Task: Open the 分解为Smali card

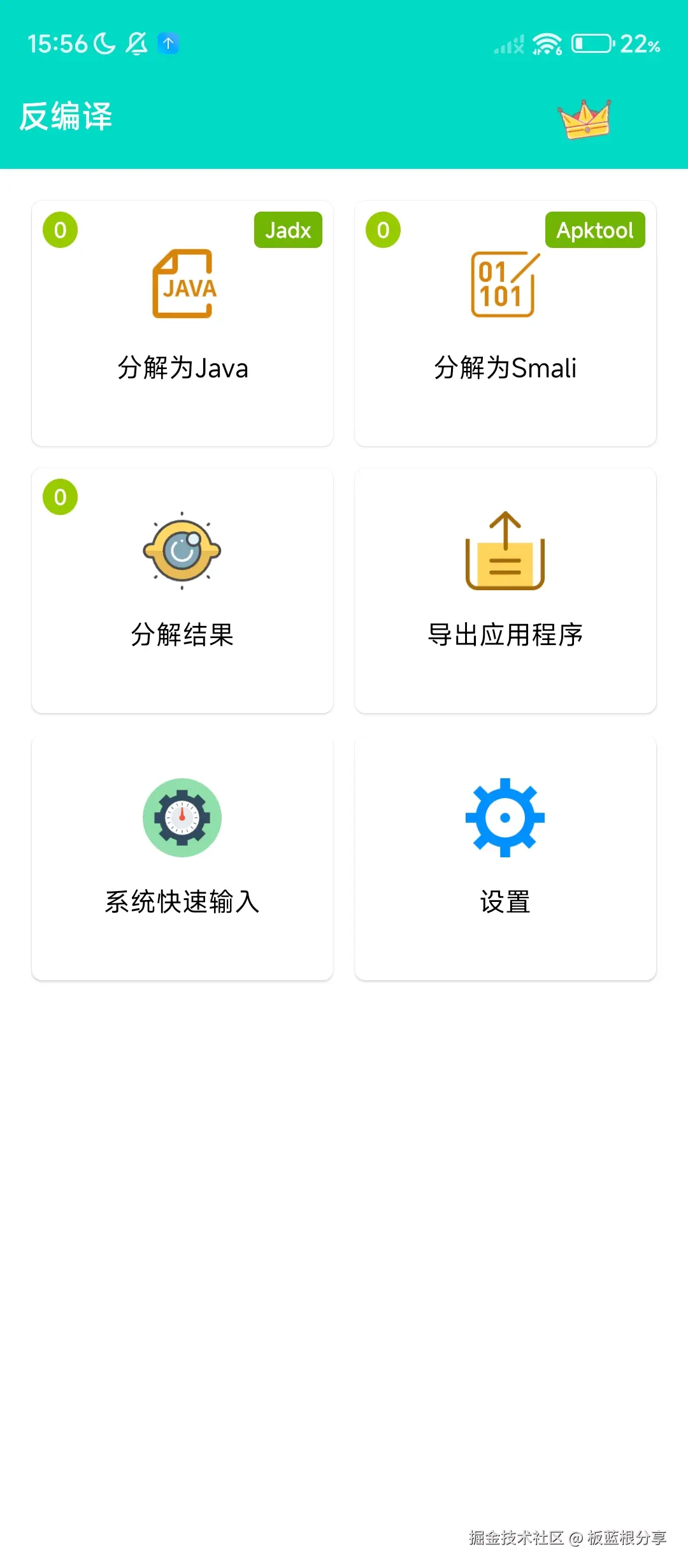Action: pos(505,323)
